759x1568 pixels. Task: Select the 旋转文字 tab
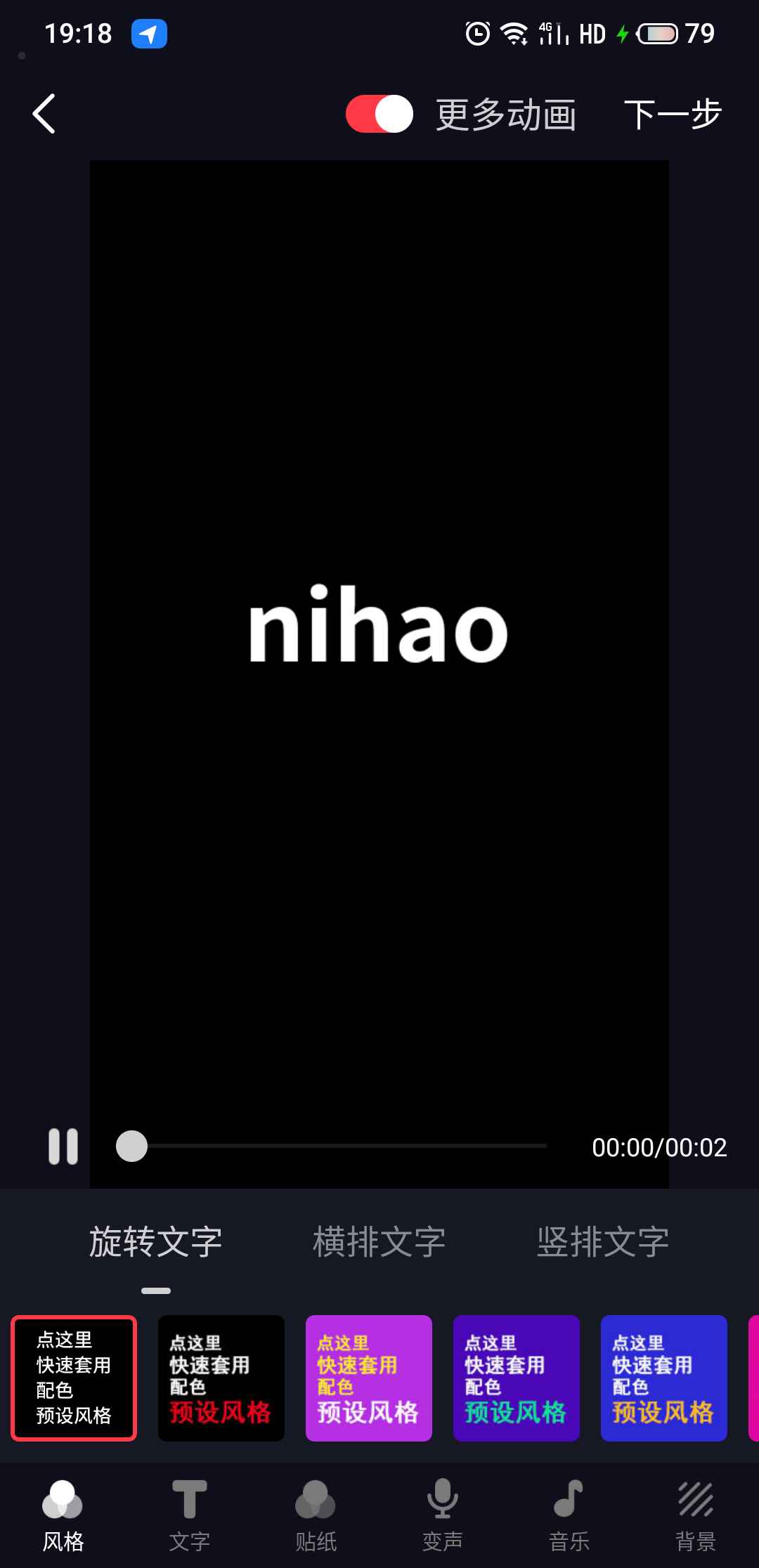click(x=155, y=1242)
